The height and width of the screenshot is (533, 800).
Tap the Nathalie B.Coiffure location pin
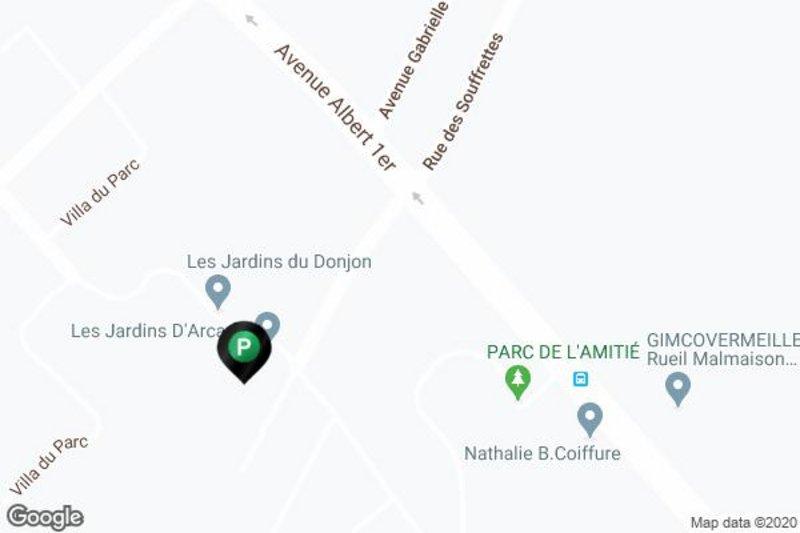click(589, 417)
